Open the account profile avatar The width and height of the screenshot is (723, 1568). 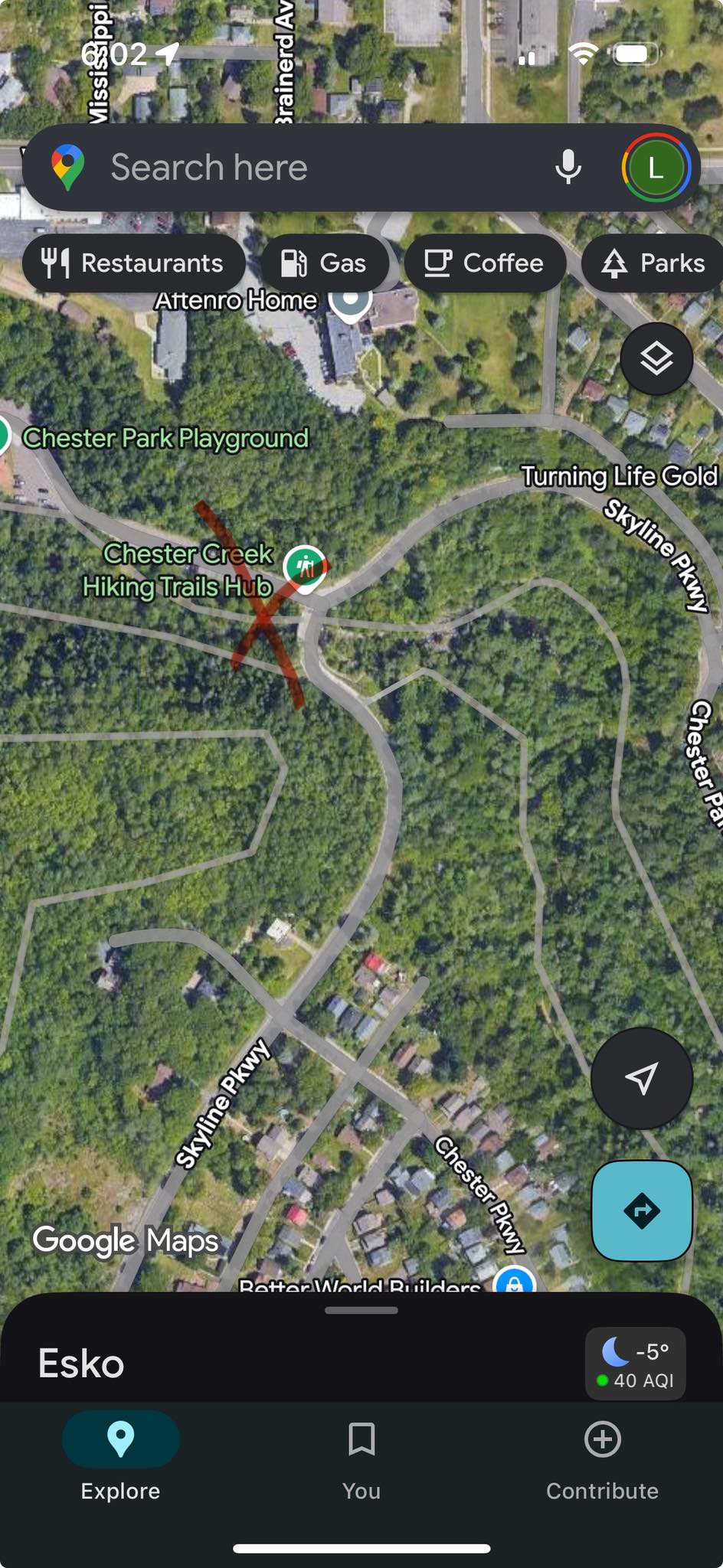pyautogui.click(x=656, y=168)
